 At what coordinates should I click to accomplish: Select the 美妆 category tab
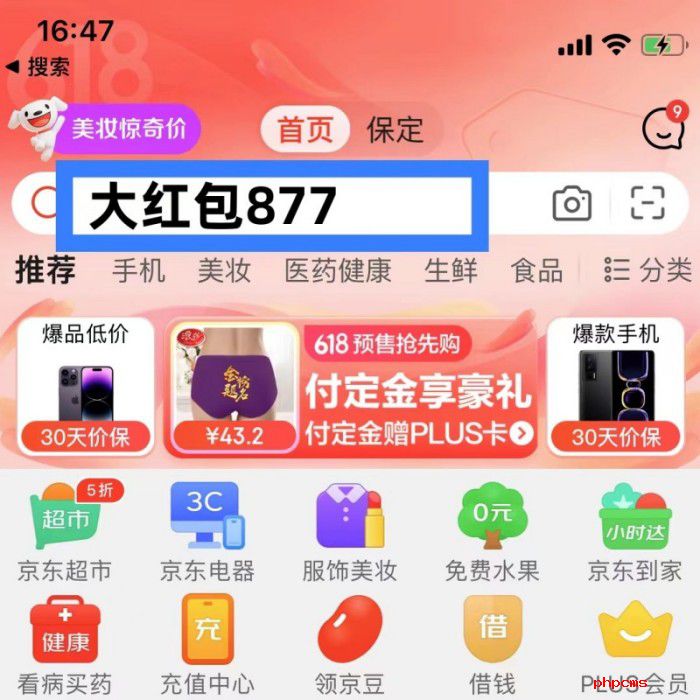click(x=223, y=270)
